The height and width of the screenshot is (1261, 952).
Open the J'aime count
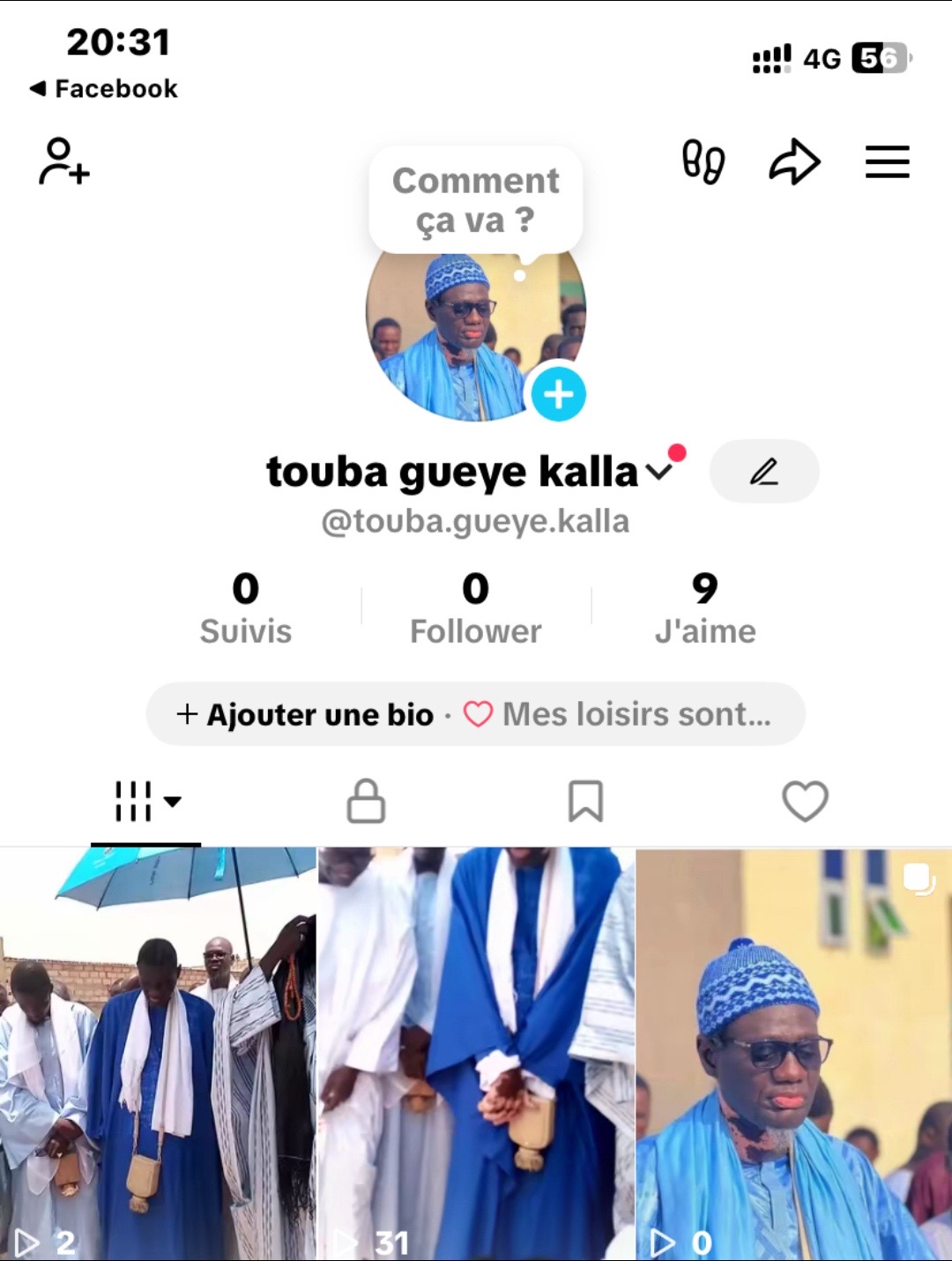point(705,608)
